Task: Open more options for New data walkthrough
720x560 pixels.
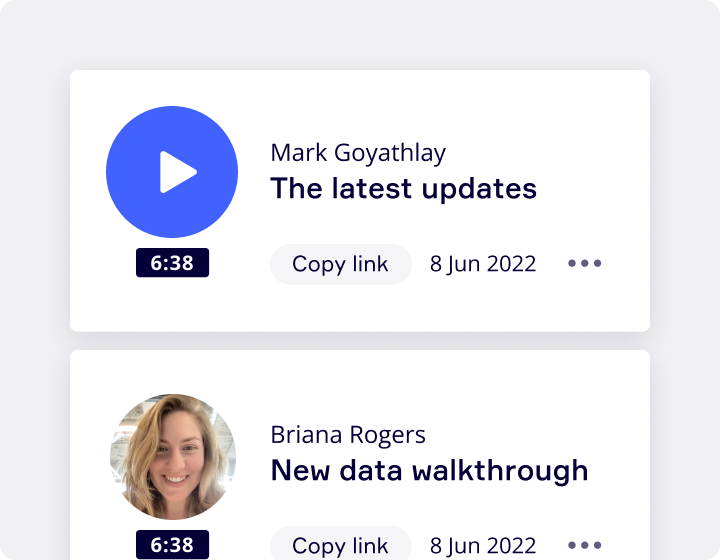Action: point(585,546)
